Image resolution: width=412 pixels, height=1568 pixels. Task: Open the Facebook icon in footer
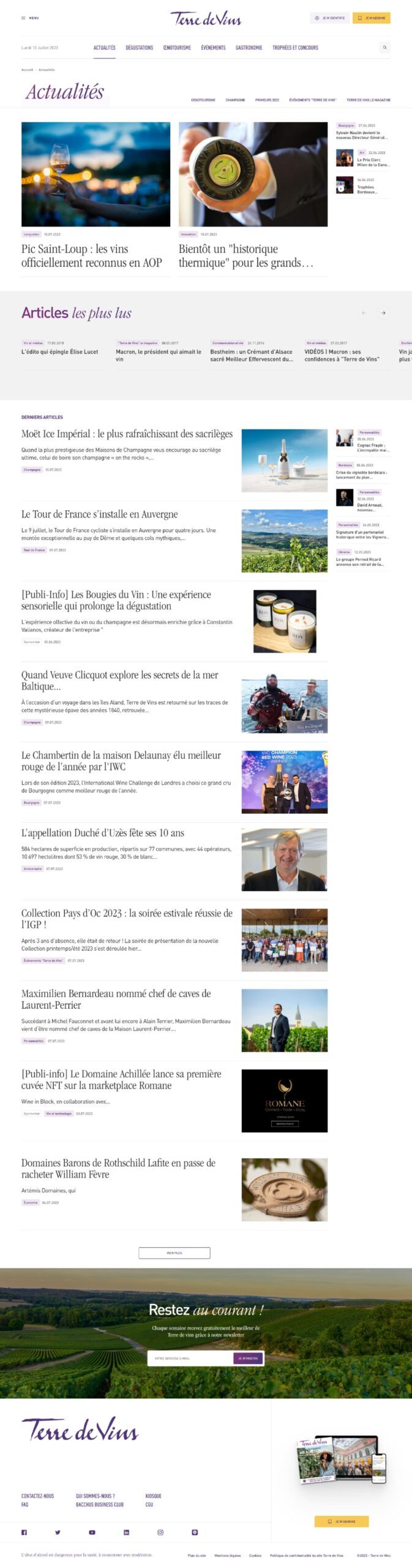pos(24,1532)
